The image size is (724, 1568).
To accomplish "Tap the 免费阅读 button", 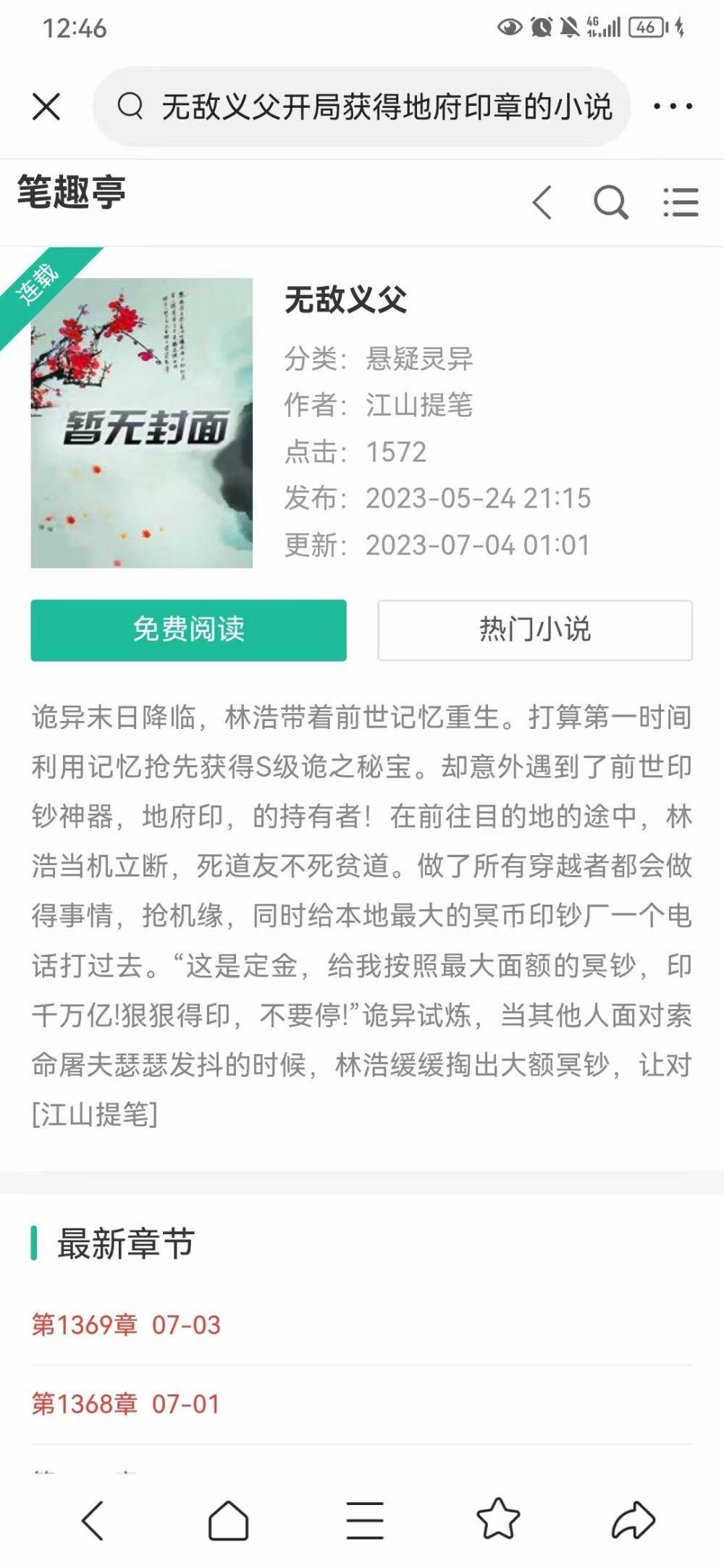I will click(x=188, y=630).
